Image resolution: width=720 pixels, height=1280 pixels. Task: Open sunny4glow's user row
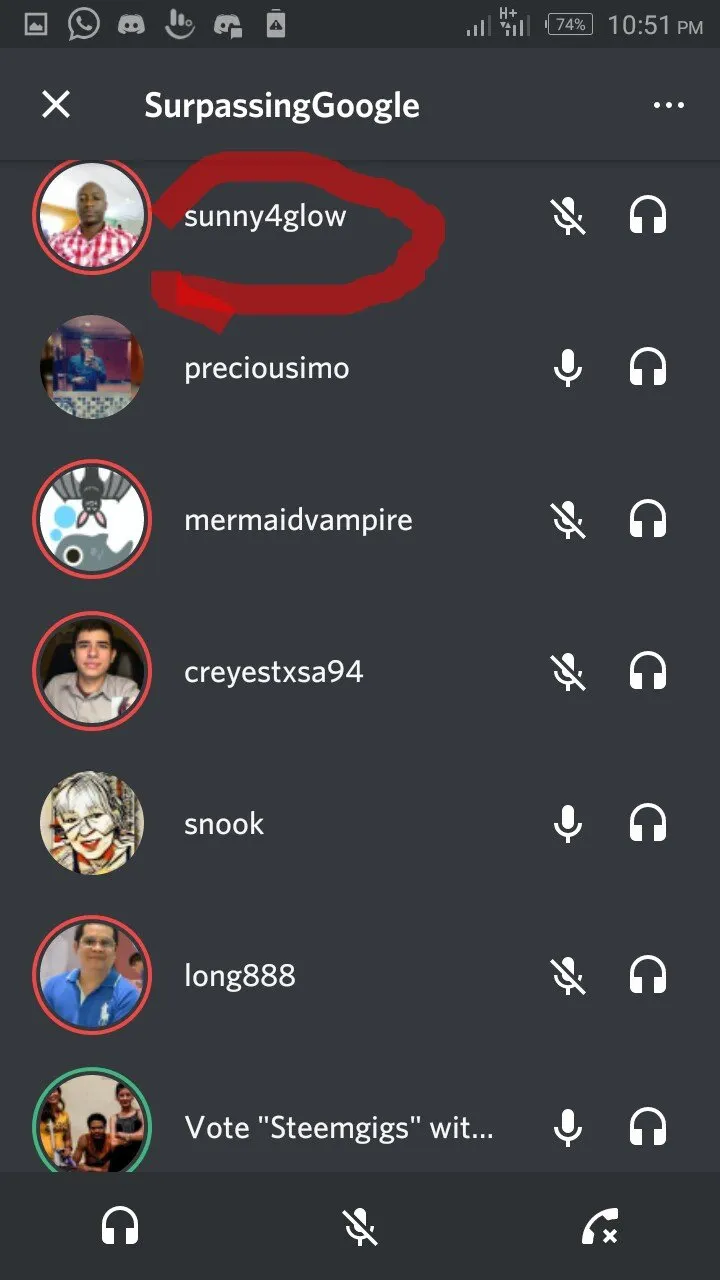click(360, 216)
